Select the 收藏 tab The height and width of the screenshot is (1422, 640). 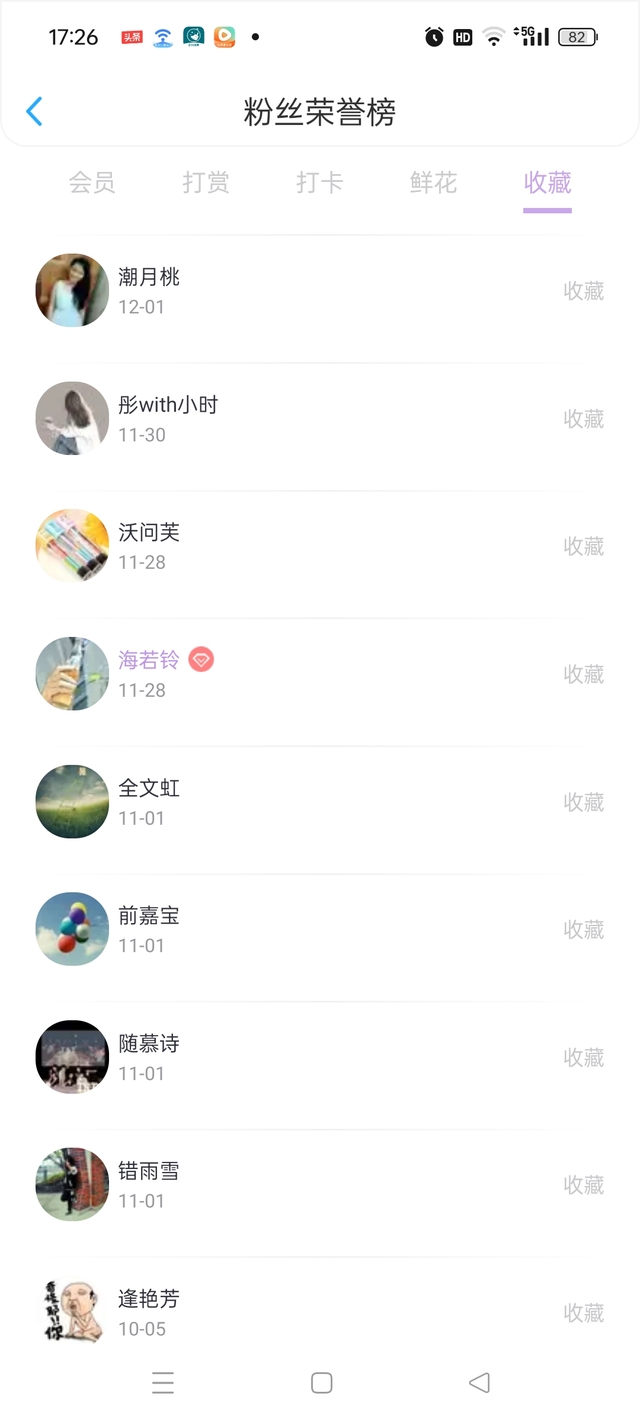pos(547,183)
